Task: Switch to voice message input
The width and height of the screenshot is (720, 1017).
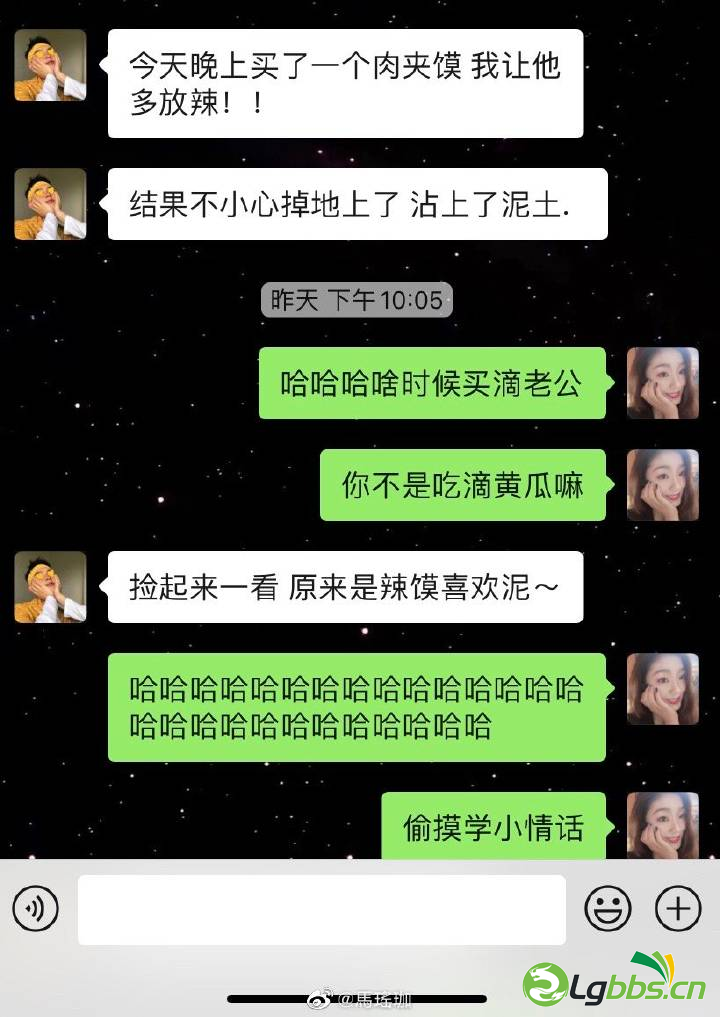Action: pyautogui.click(x=36, y=909)
